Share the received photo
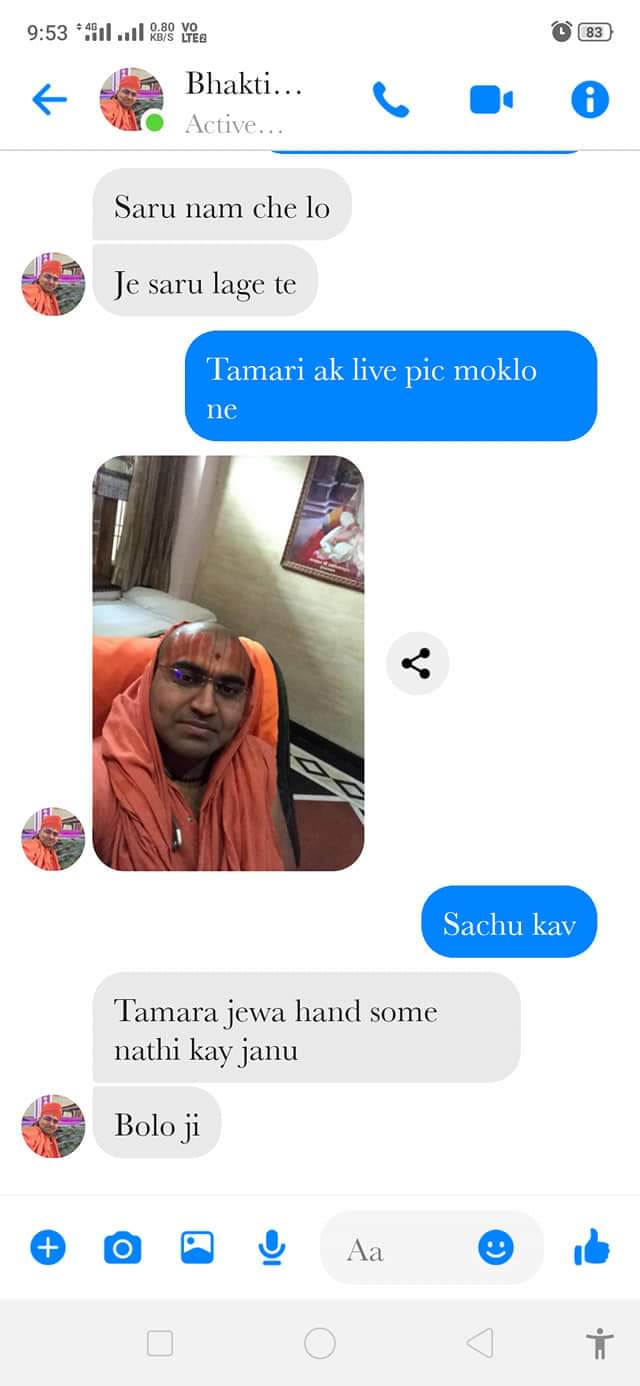This screenshot has height=1386, width=640. click(x=417, y=663)
